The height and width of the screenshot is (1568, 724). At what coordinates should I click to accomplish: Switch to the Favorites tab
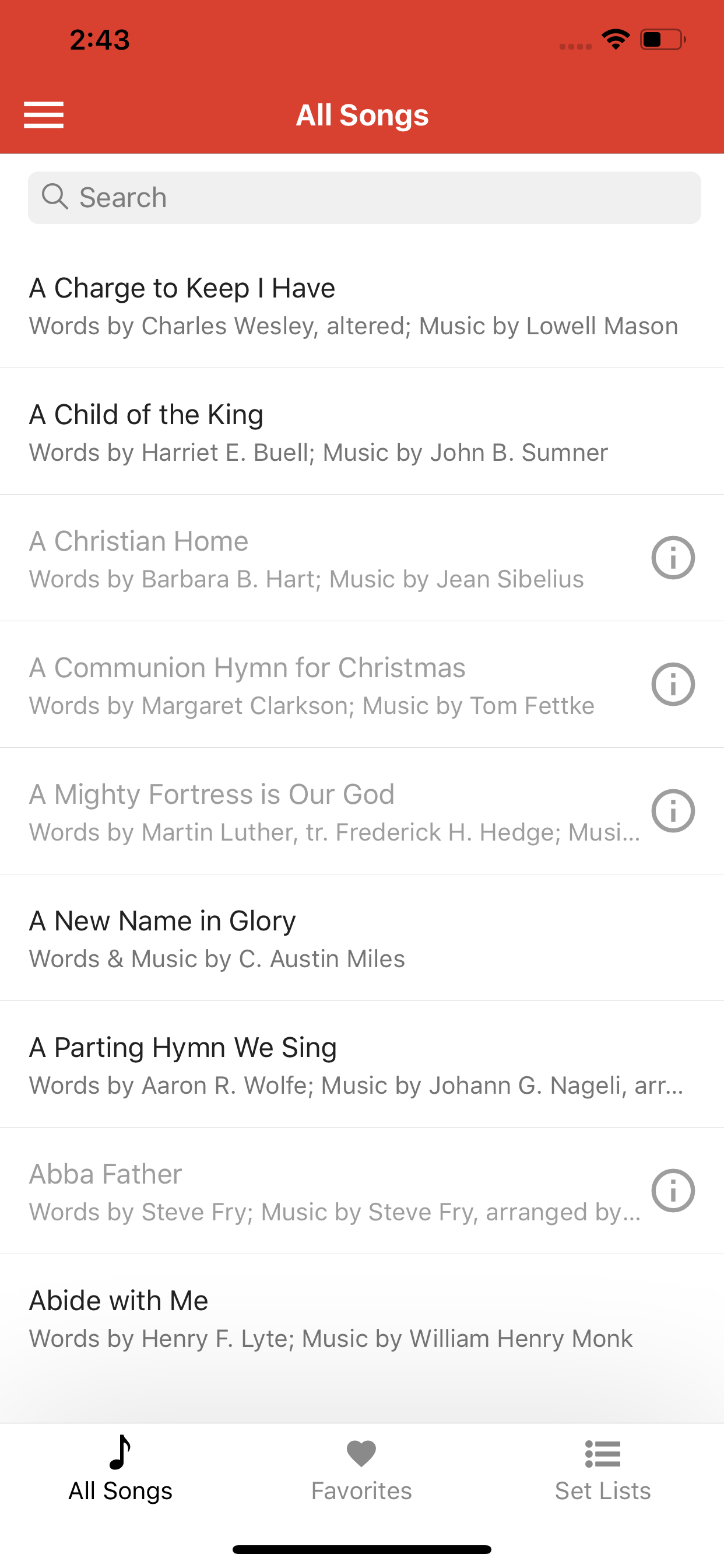(361, 1470)
